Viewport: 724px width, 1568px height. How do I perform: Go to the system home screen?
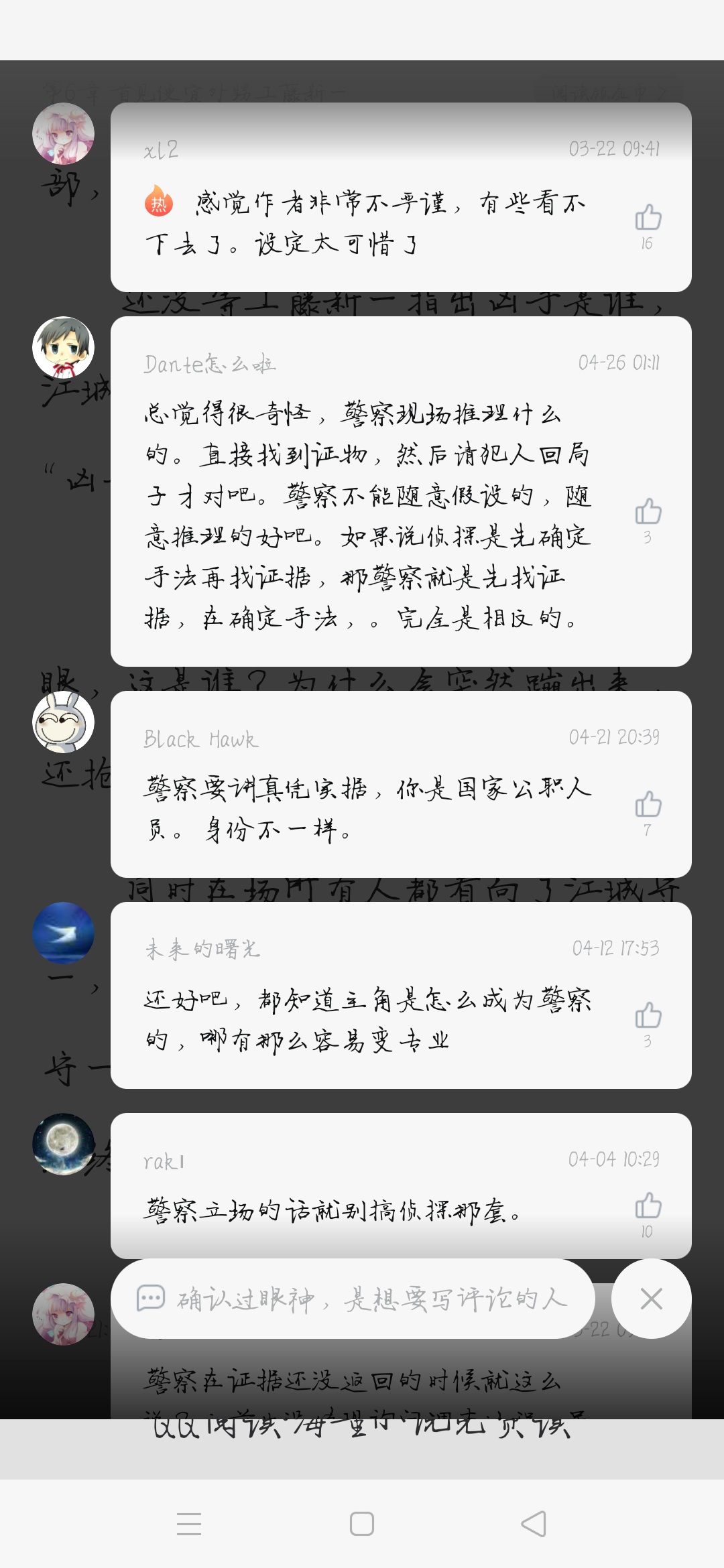pos(362,1524)
